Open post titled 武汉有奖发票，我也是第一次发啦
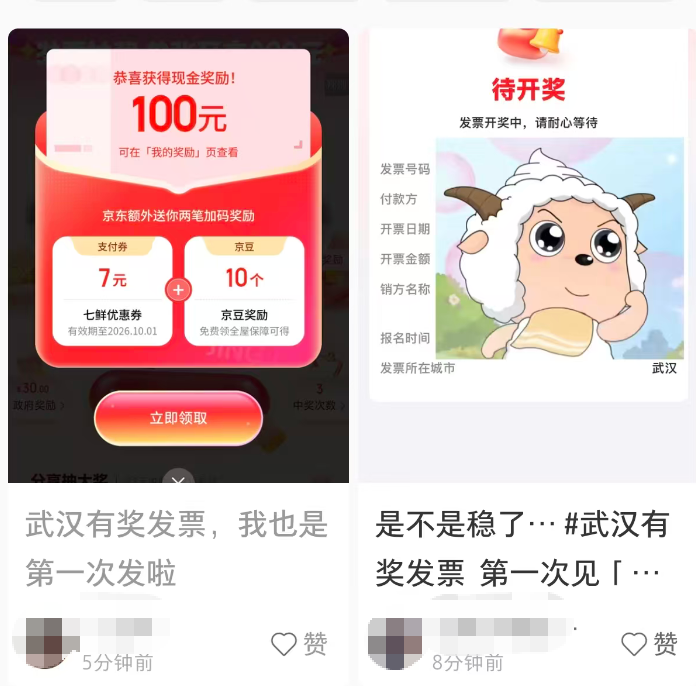Viewport: 696px width, 686px height. pyautogui.click(x=177, y=549)
